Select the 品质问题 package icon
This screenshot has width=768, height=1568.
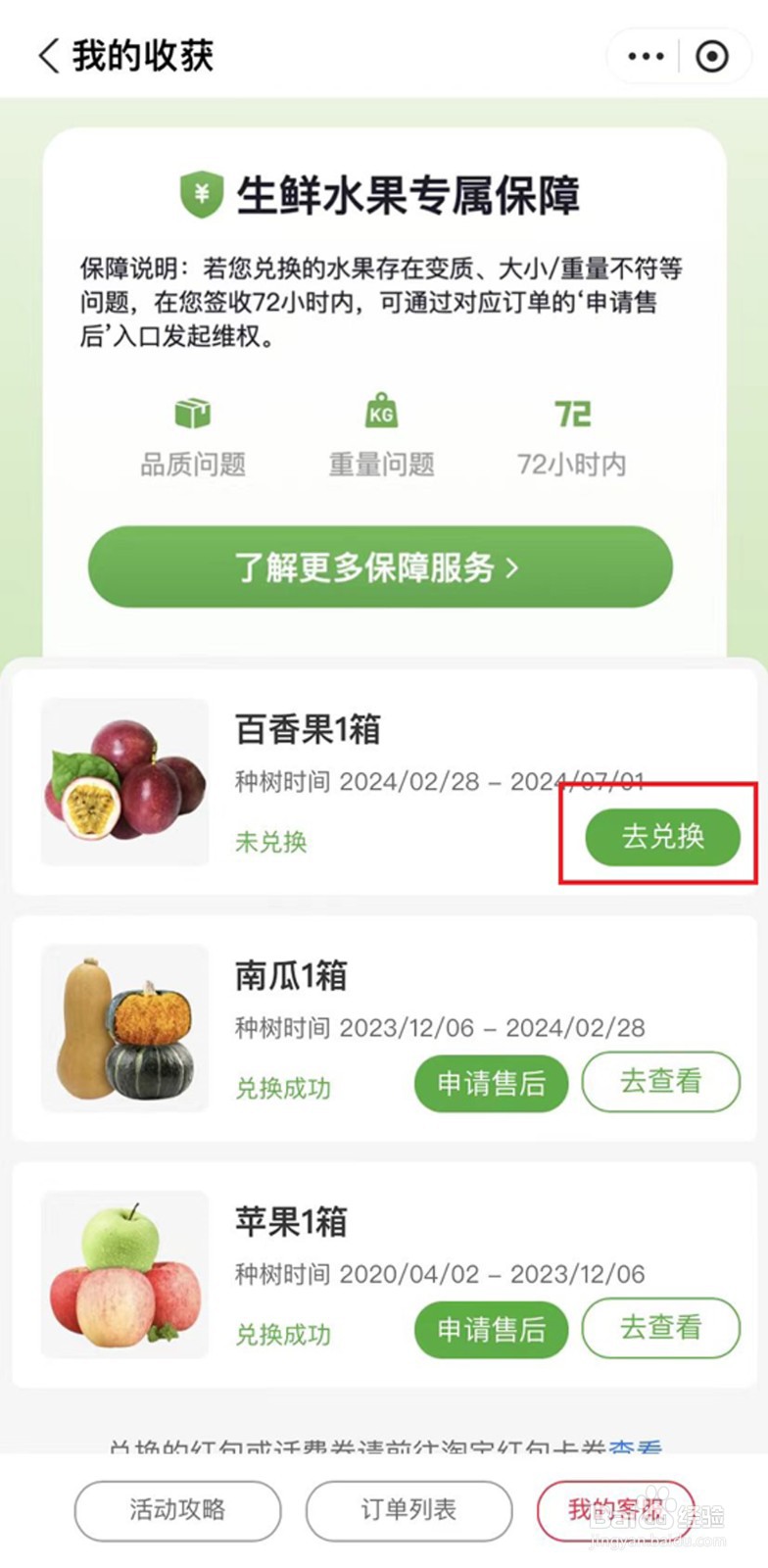(192, 414)
